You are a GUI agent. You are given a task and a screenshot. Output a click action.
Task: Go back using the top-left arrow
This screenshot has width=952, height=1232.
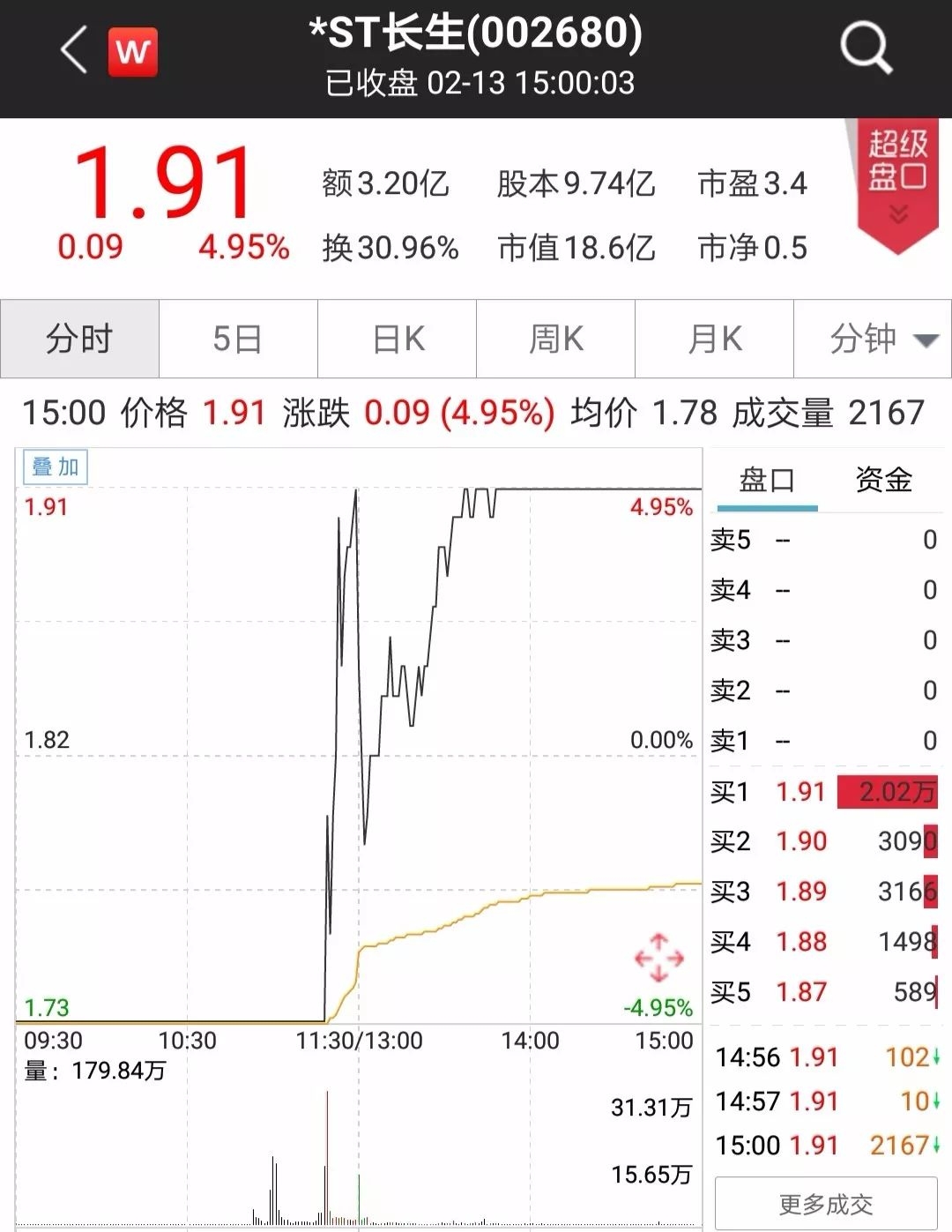[x=74, y=50]
